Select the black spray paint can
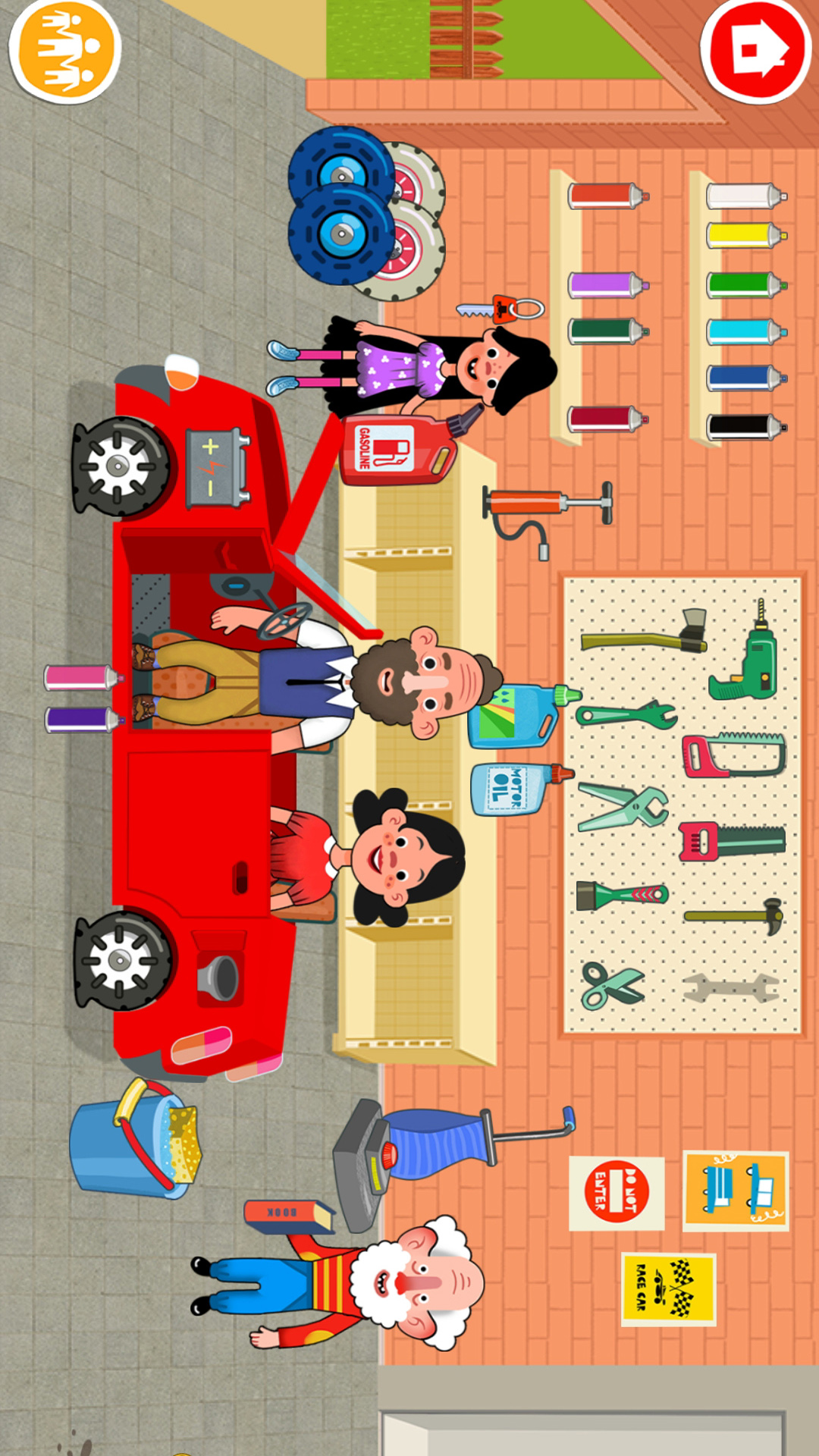This screenshot has height=1456, width=819. click(745, 427)
